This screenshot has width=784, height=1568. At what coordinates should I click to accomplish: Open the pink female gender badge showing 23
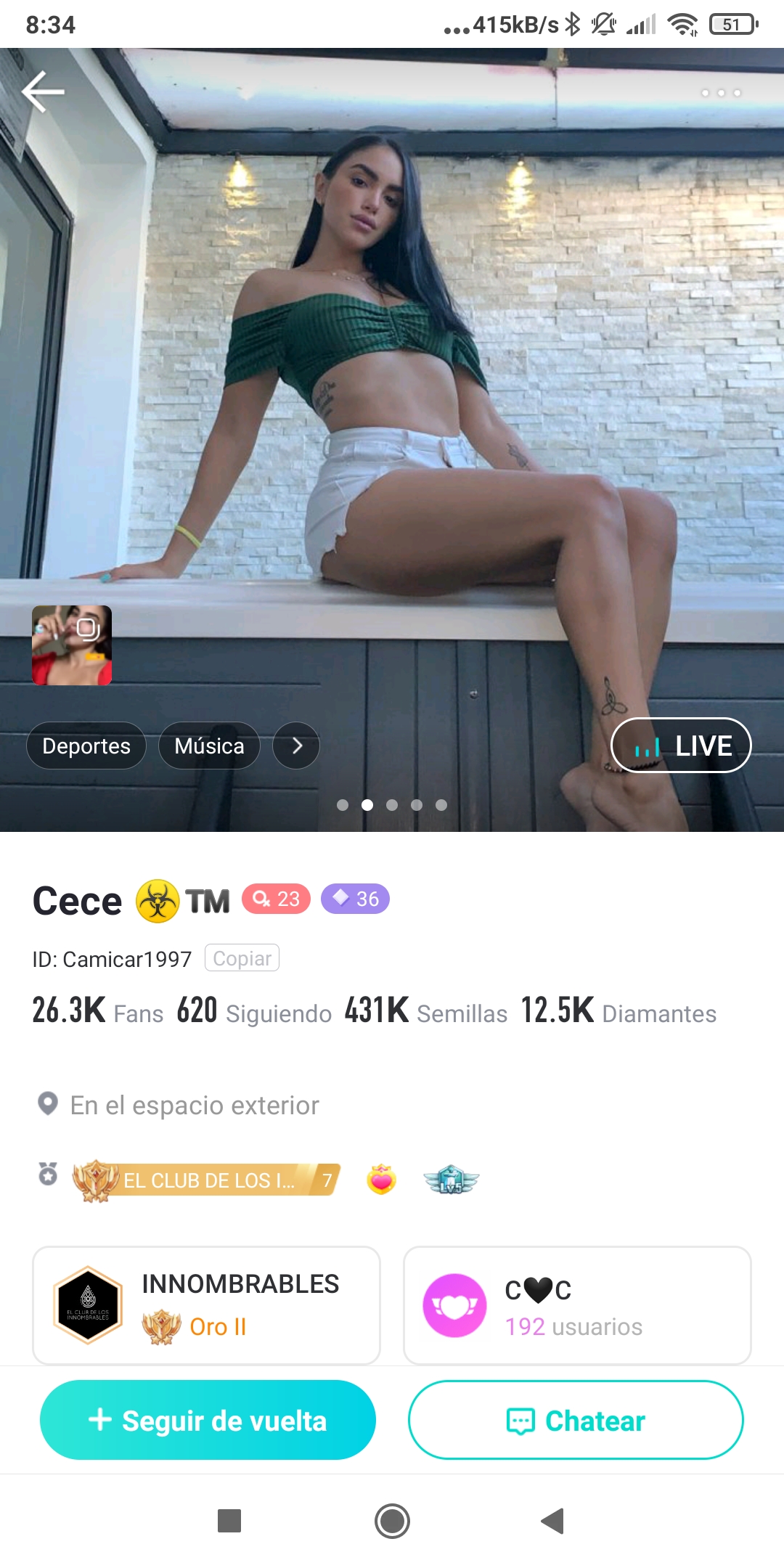(x=277, y=899)
